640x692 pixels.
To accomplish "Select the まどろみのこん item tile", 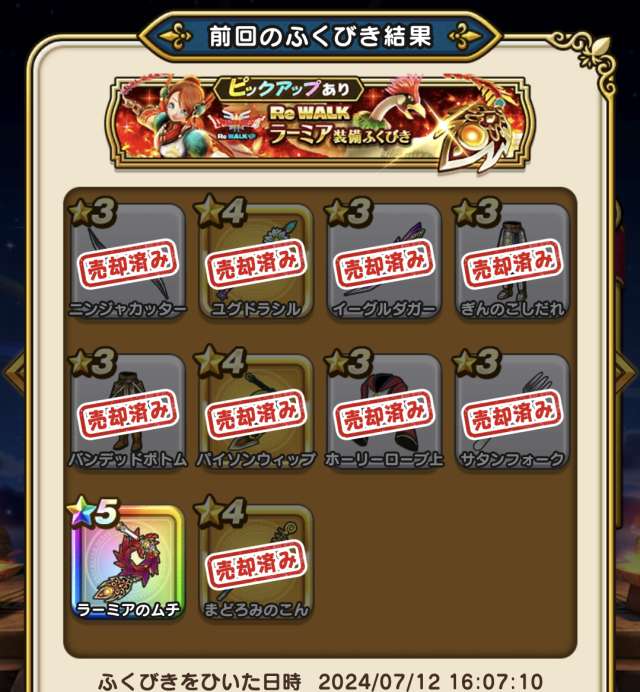I will tap(255, 561).
